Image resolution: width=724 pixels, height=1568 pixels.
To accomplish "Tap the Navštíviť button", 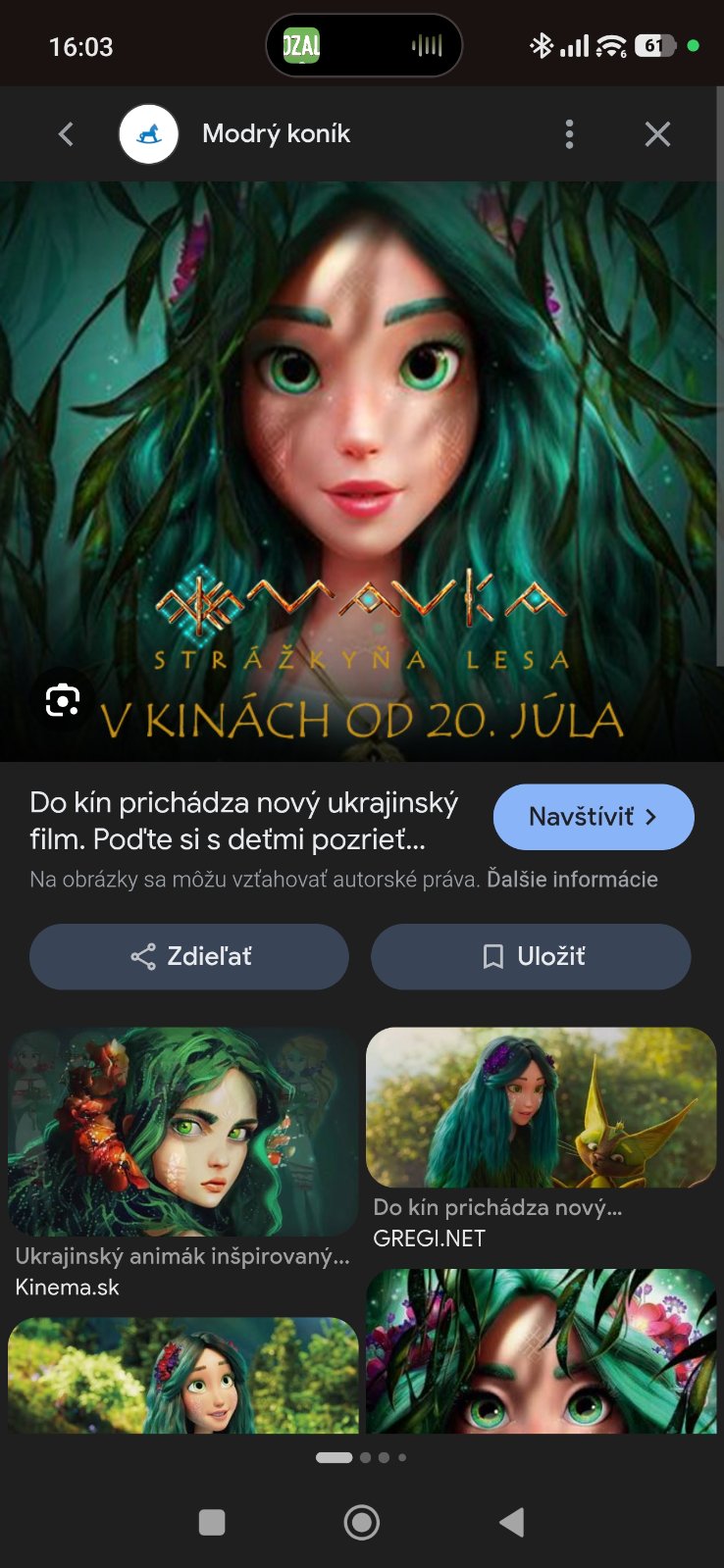I will click(593, 816).
